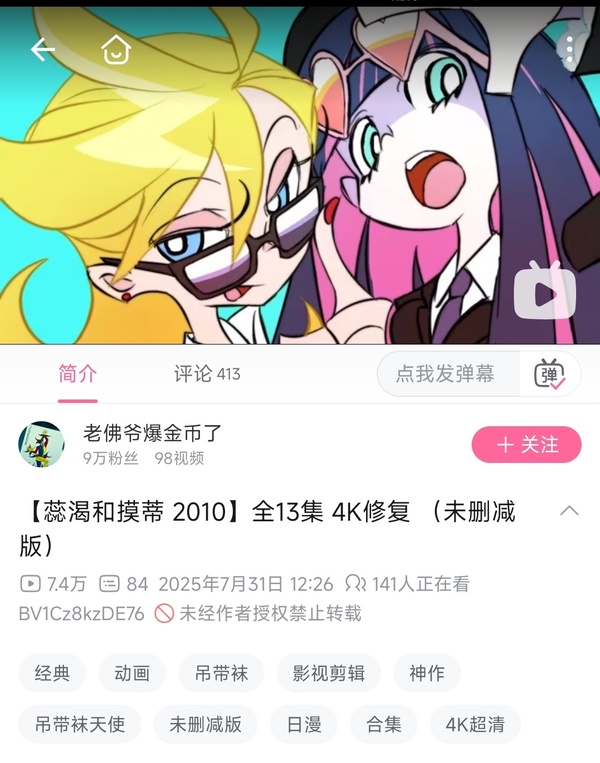The image size is (600, 763).
Task: Play the video with the TV play button
Action: [x=545, y=291]
